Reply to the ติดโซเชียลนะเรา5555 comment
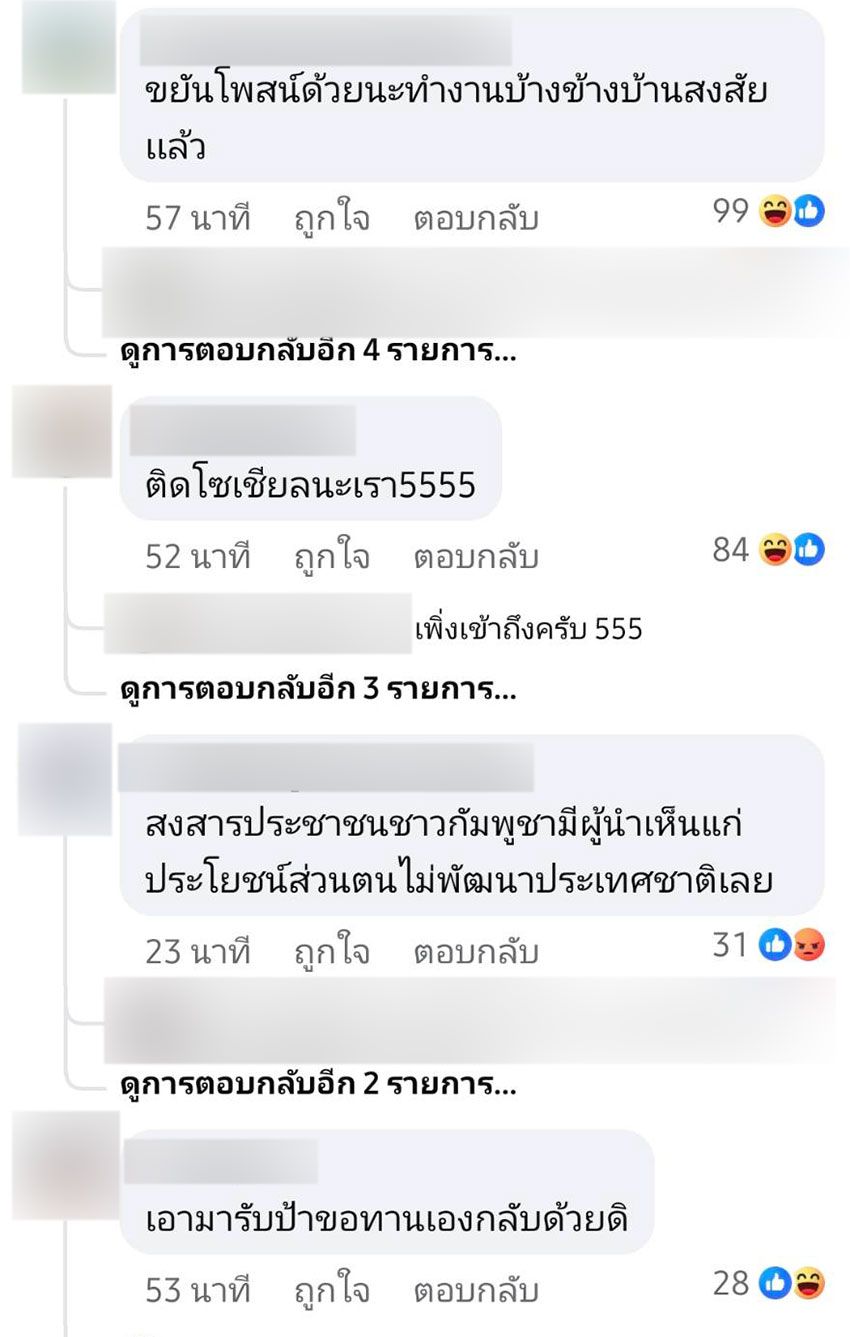The height and width of the screenshot is (1337, 850). (475, 556)
